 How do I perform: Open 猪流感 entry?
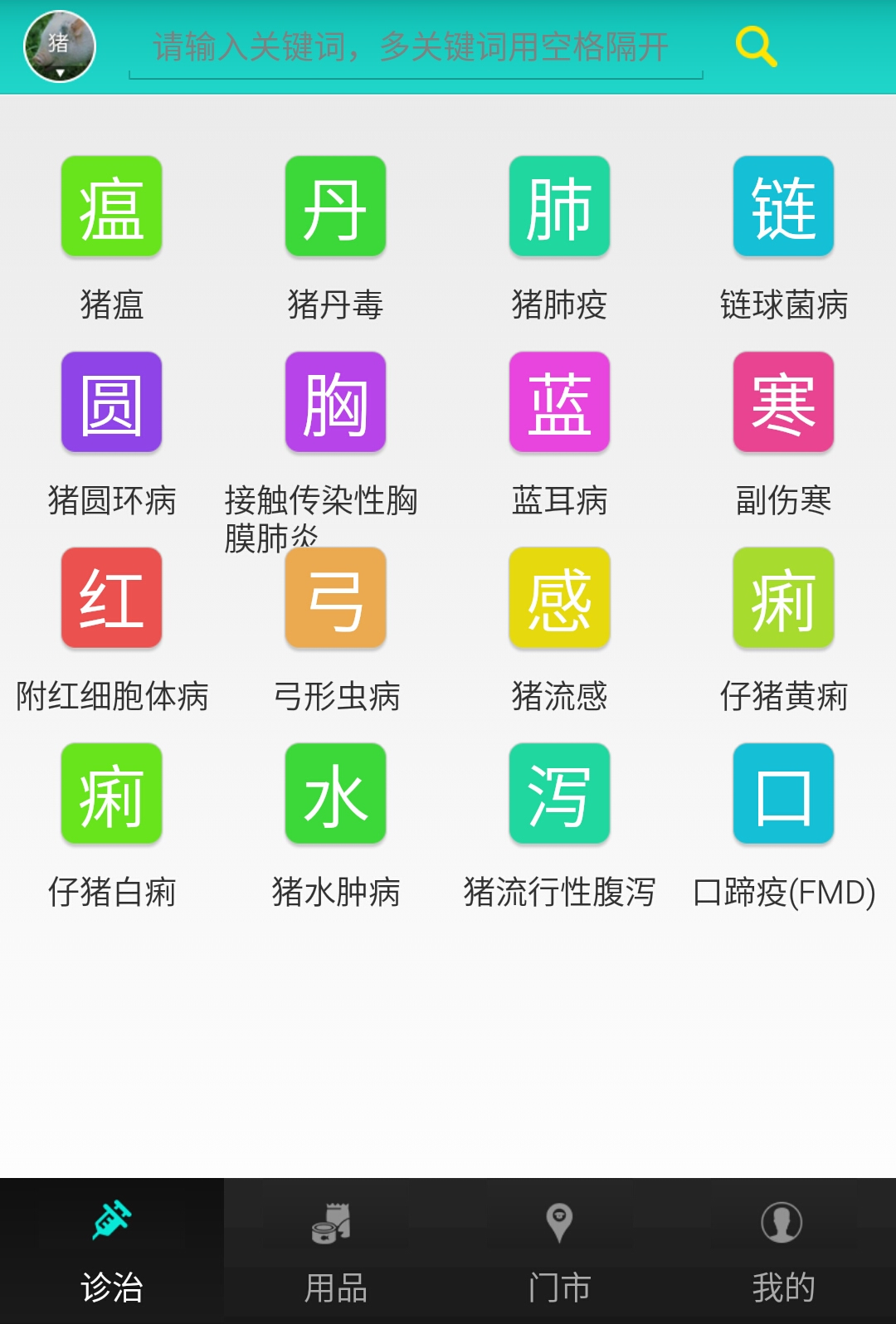[560, 598]
